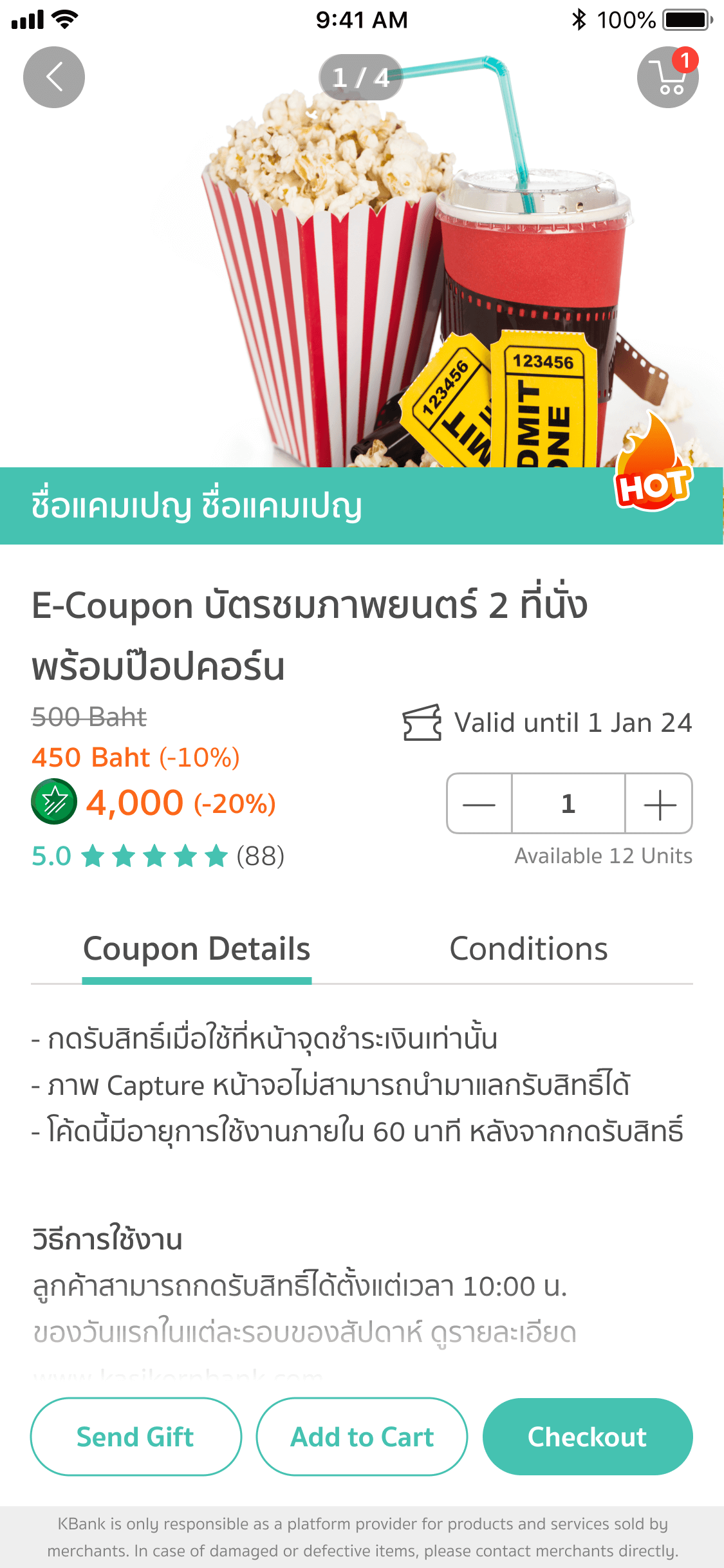This screenshot has width=724, height=1568.
Task: Select the quantity field showing 1
Action: [x=568, y=804]
